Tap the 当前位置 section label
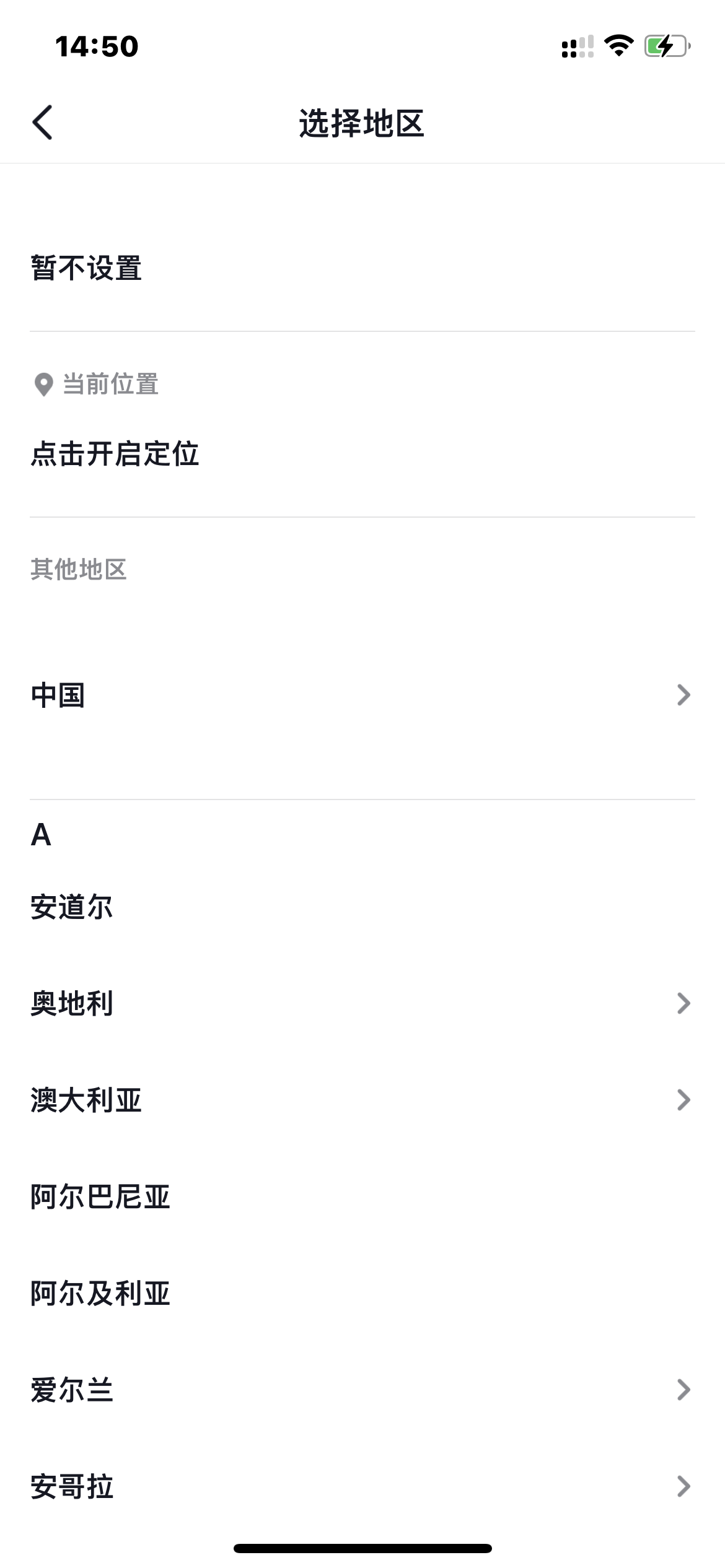This screenshot has width=725, height=1568. pos(109,384)
